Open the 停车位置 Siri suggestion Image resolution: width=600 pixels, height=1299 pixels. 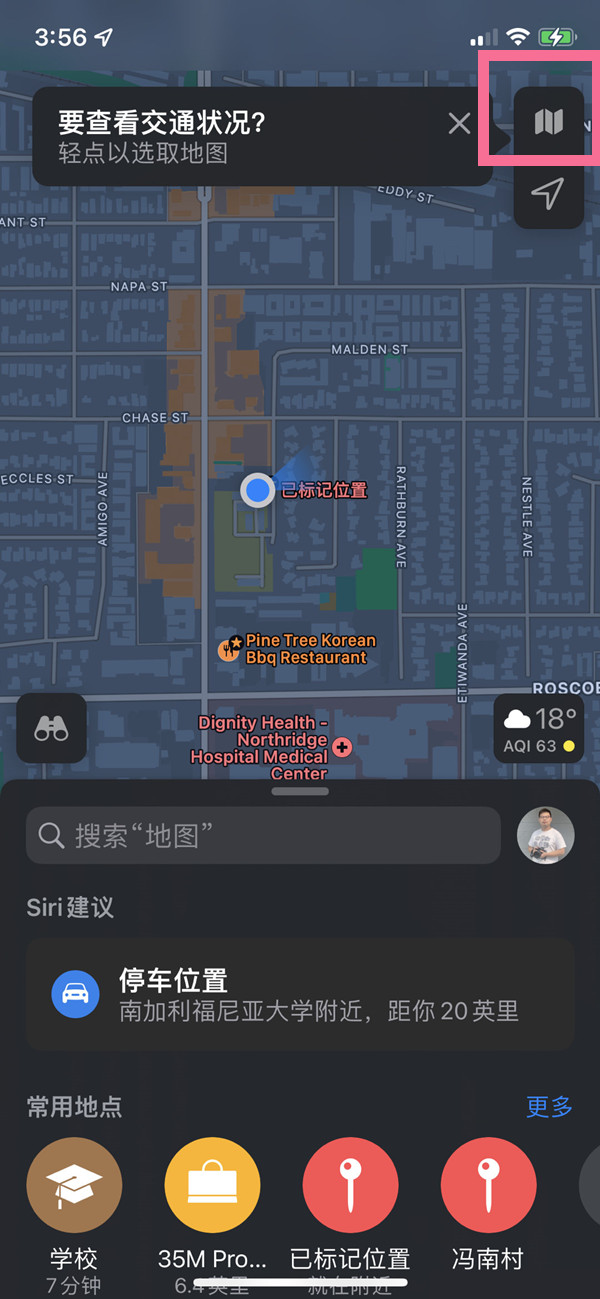(x=300, y=994)
